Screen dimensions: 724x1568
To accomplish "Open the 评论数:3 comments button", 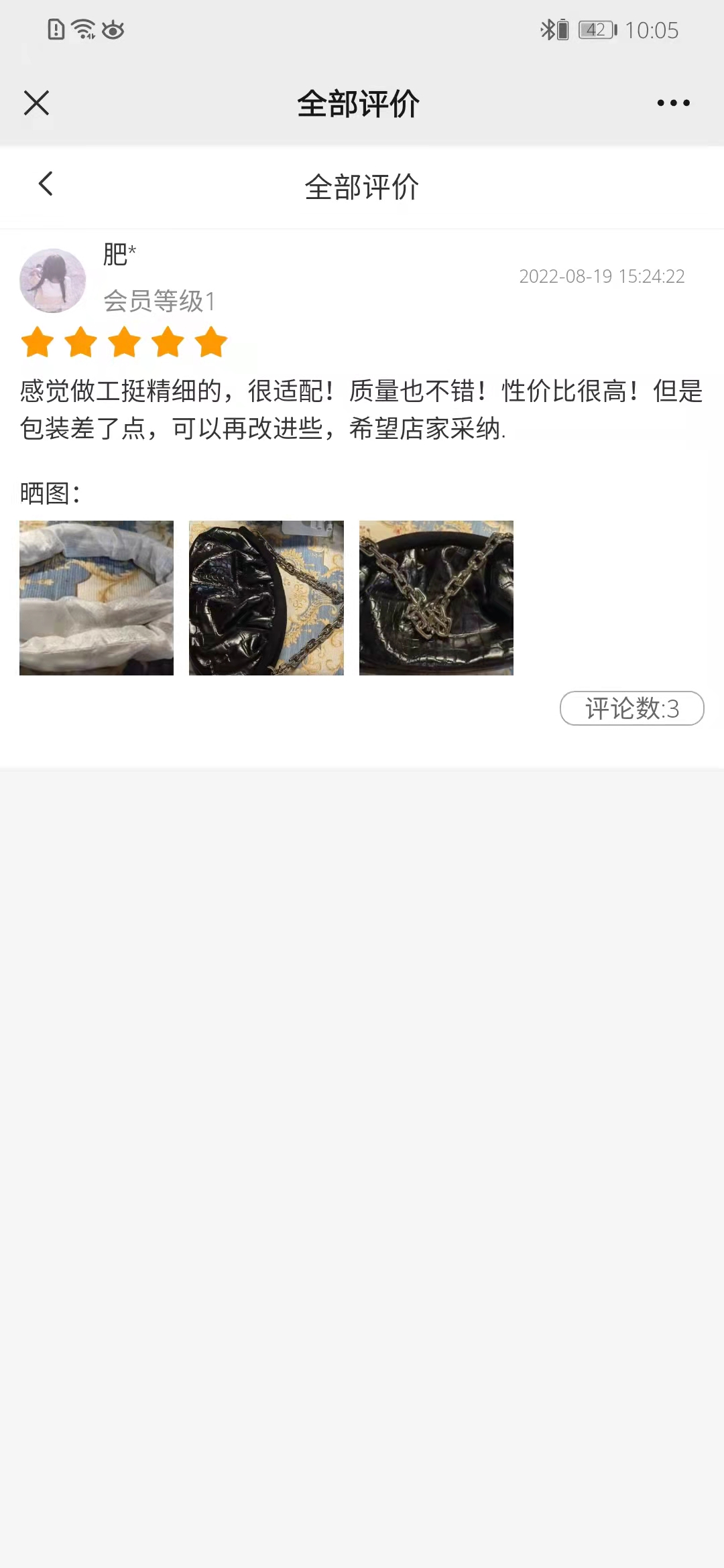I will [x=631, y=708].
